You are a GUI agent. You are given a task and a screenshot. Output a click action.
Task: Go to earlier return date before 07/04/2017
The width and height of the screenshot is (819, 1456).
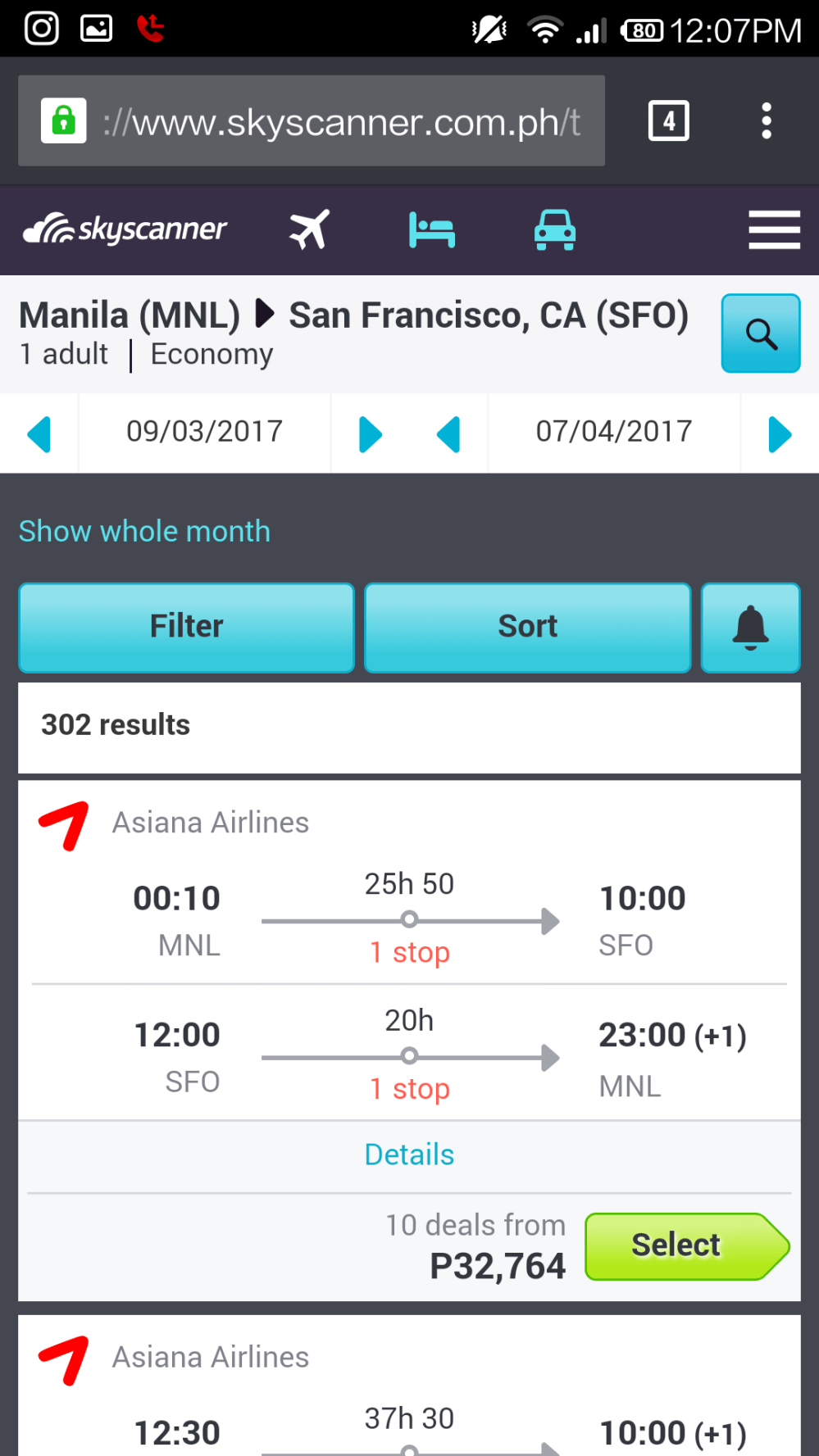pyautogui.click(x=448, y=434)
